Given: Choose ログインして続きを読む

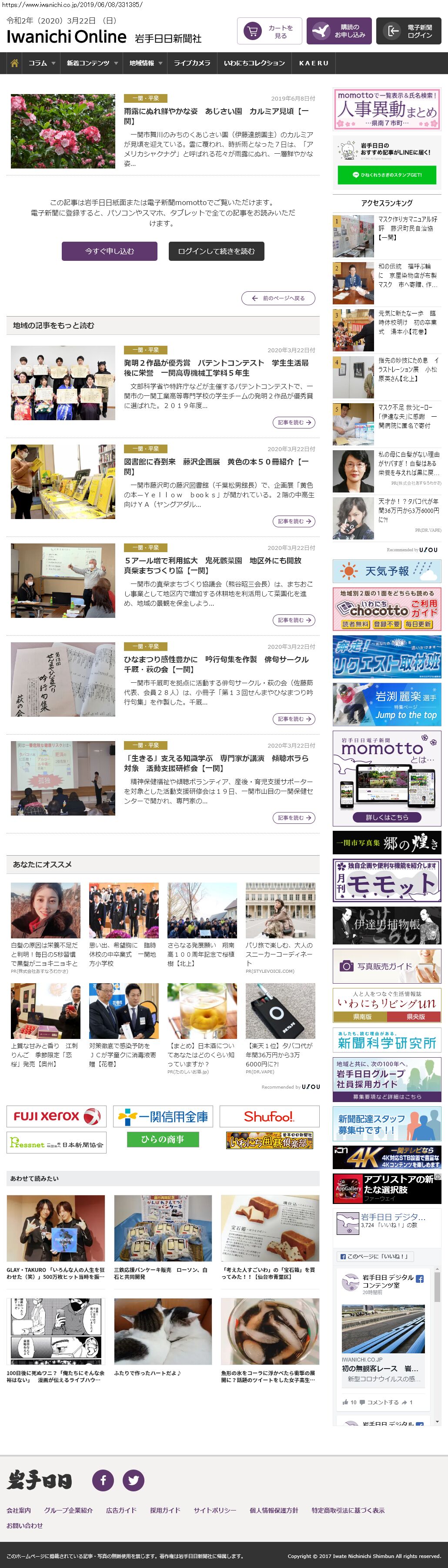Looking at the screenshot, I should (x=216, y=251).
